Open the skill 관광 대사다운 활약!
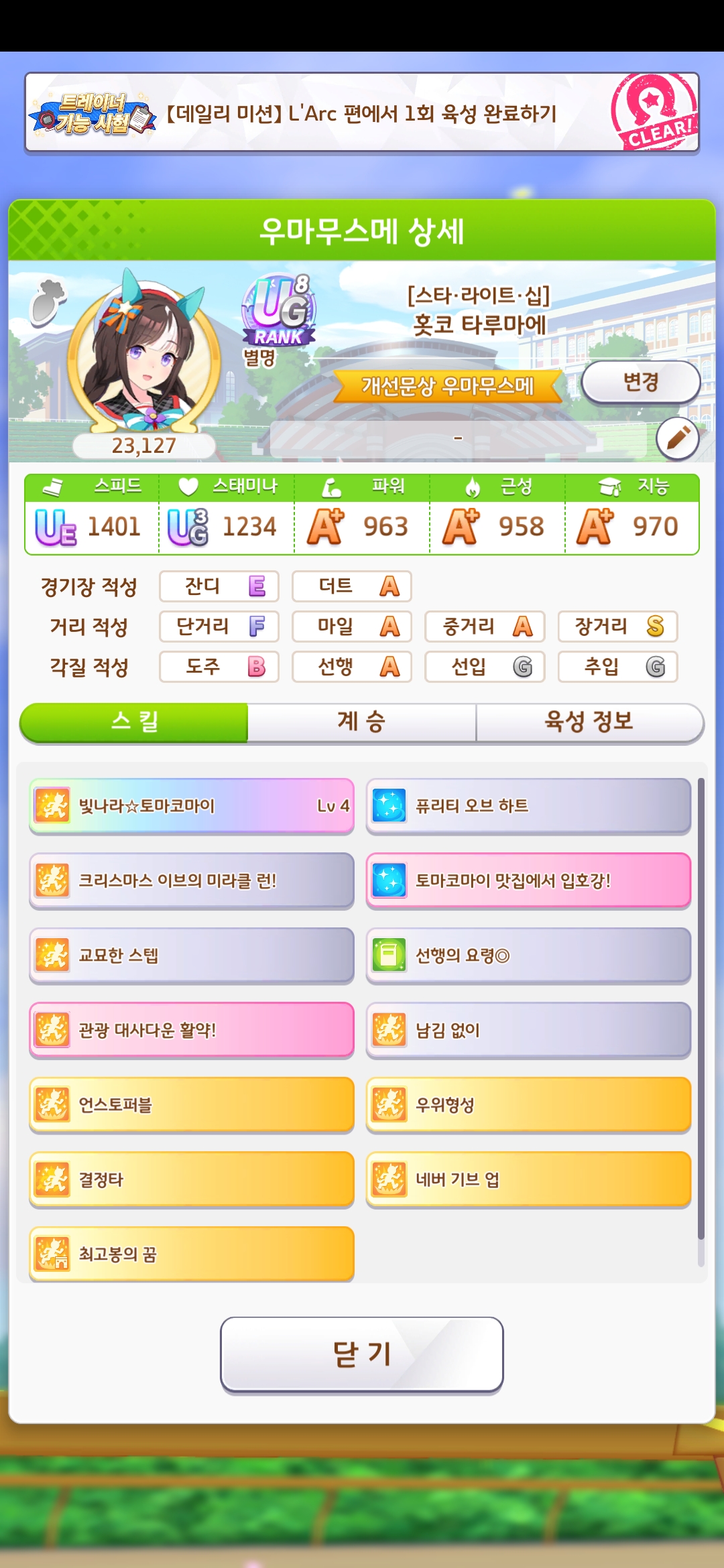Screen dimensions: 724x1568 tap(192, 1030)
